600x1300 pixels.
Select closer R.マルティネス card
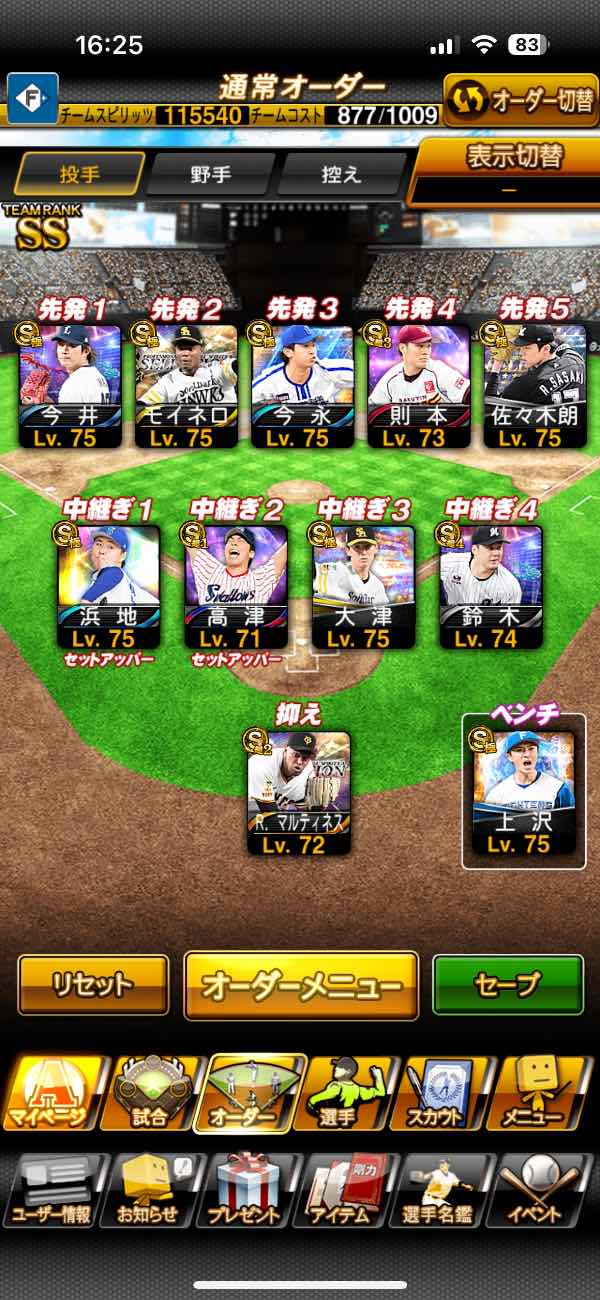(x=300, y=792)
